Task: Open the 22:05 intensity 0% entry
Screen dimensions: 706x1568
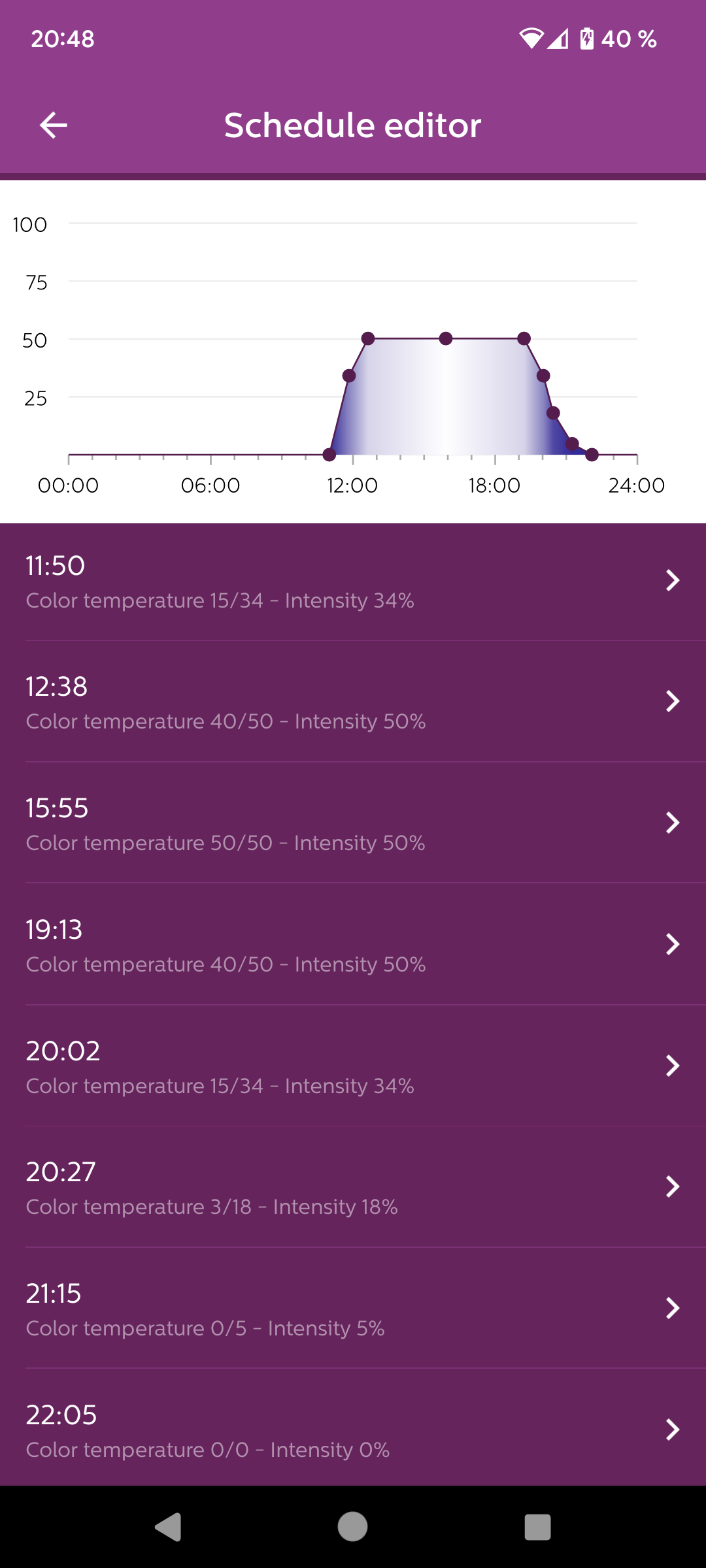Action: (353, 1431)
